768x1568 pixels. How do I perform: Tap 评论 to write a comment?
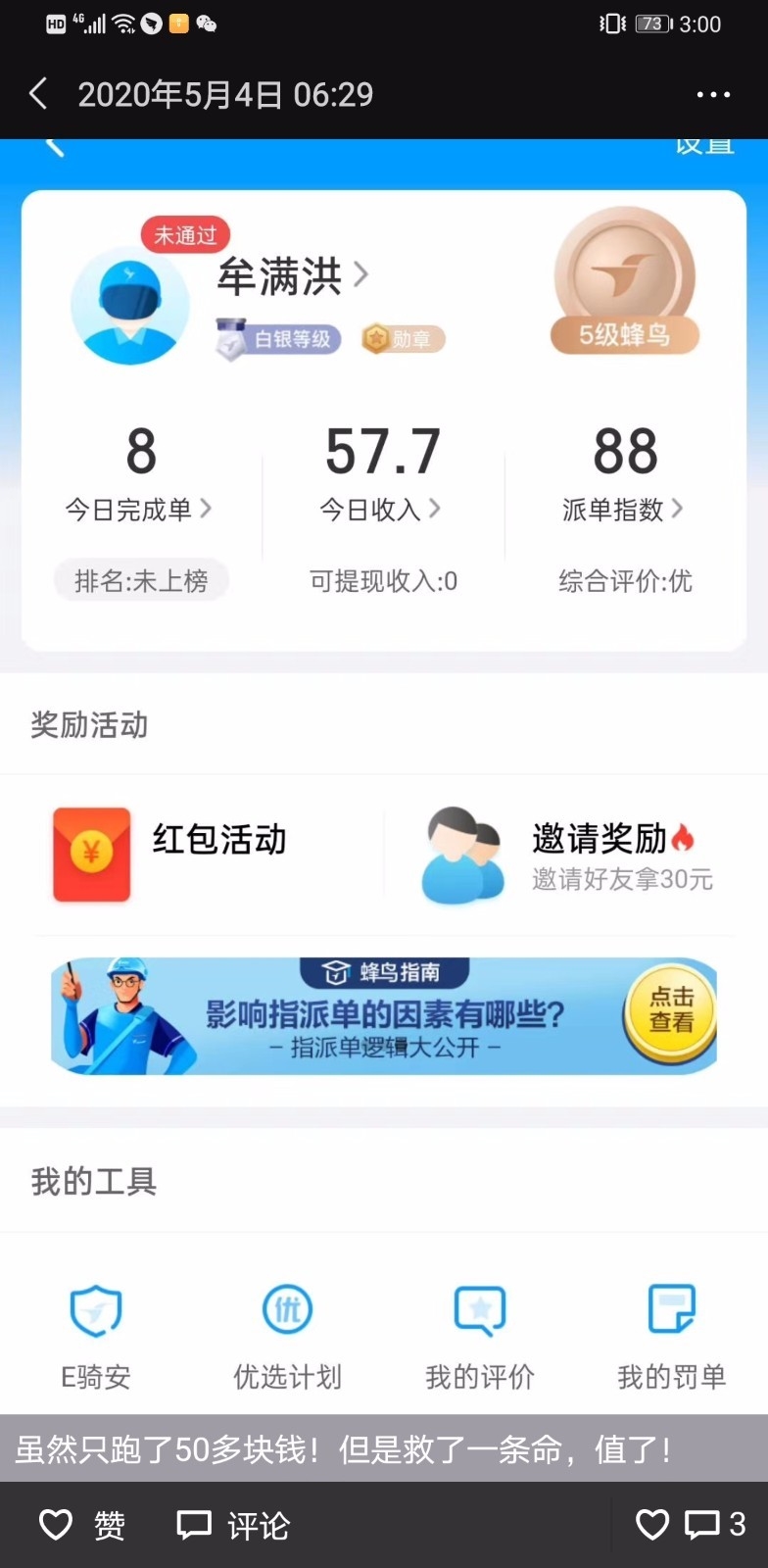(x=233, y=1524)
